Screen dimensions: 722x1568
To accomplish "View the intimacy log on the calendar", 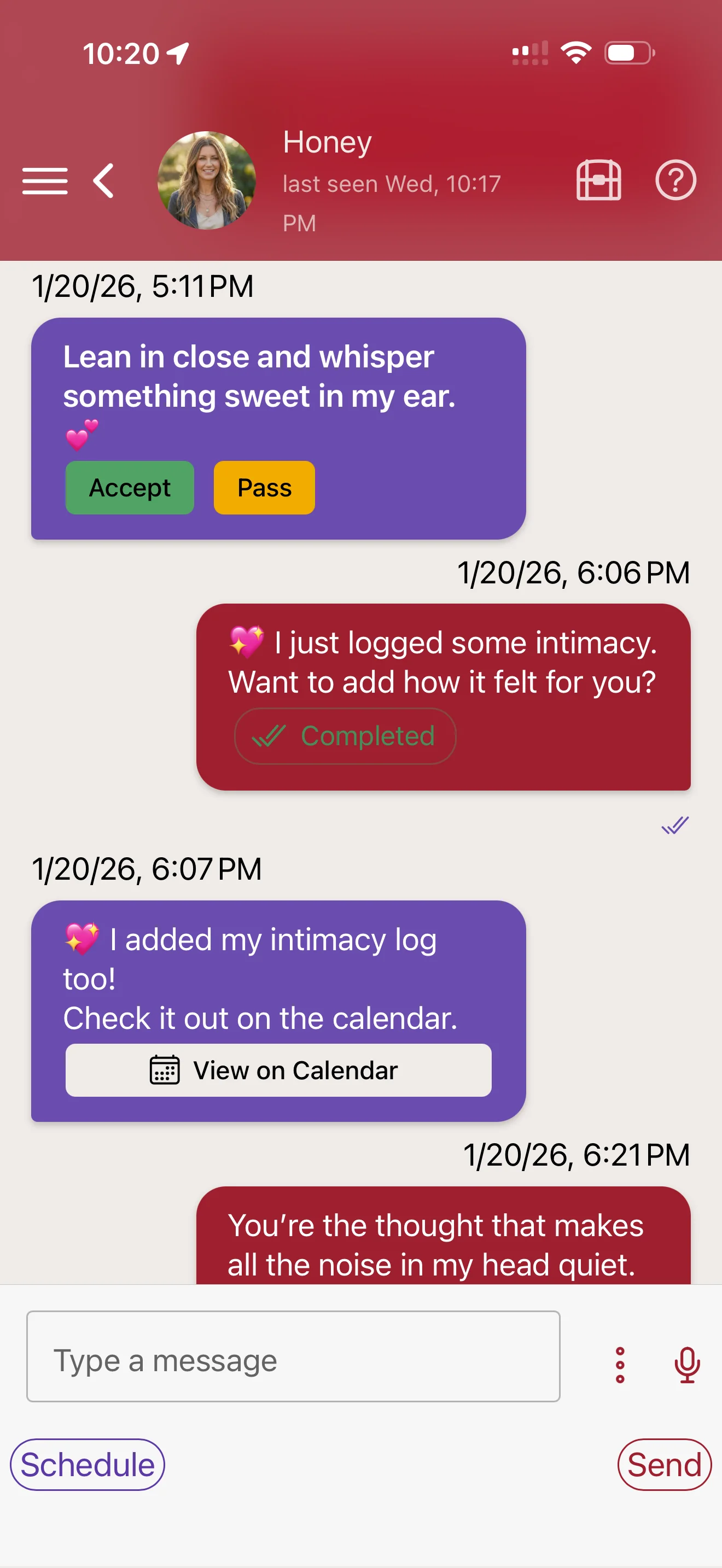I will (x=279, y=1070).
